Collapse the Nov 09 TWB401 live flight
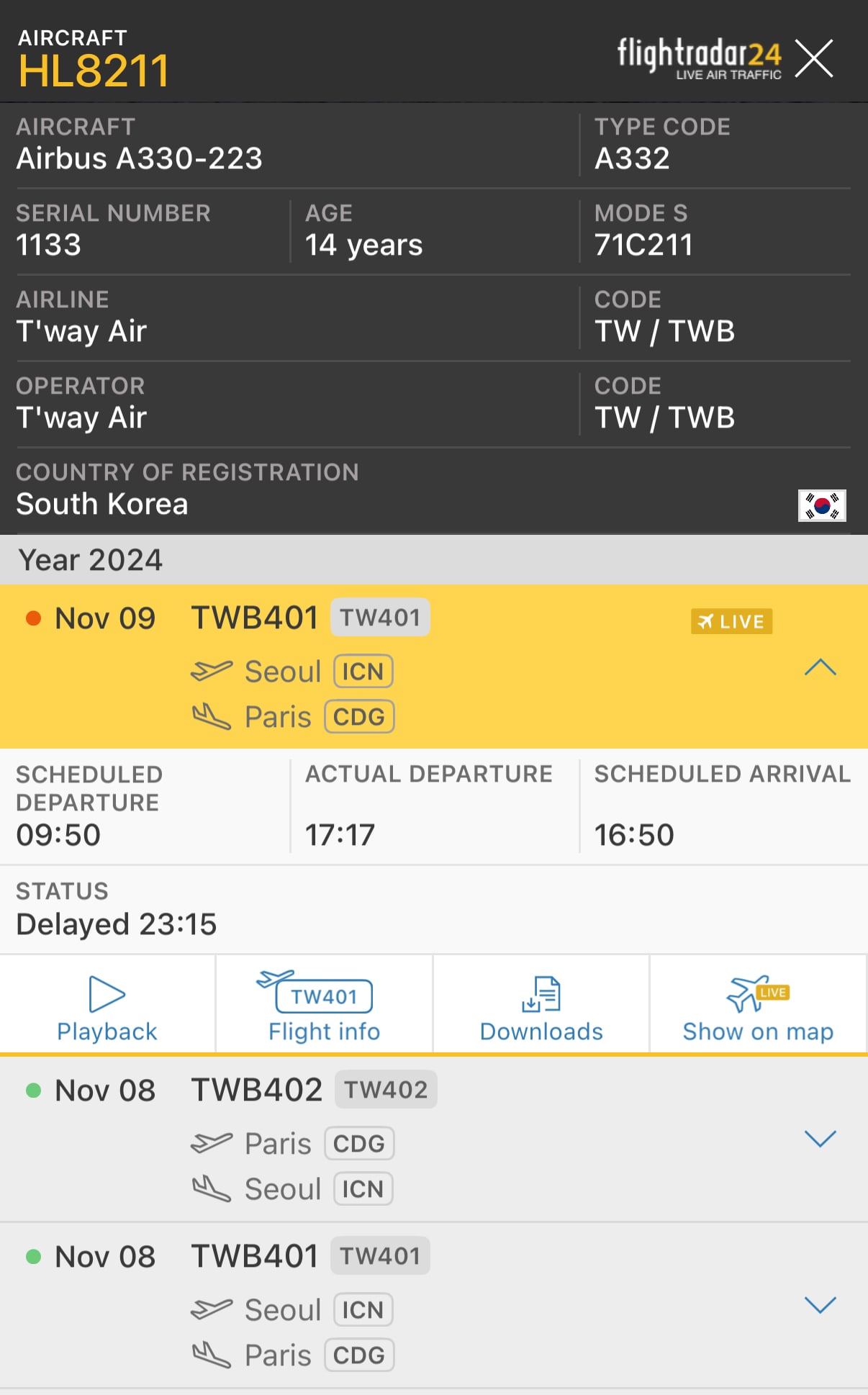The height and width of the screenshot is (1395, 868). click(x=820, y=667)
